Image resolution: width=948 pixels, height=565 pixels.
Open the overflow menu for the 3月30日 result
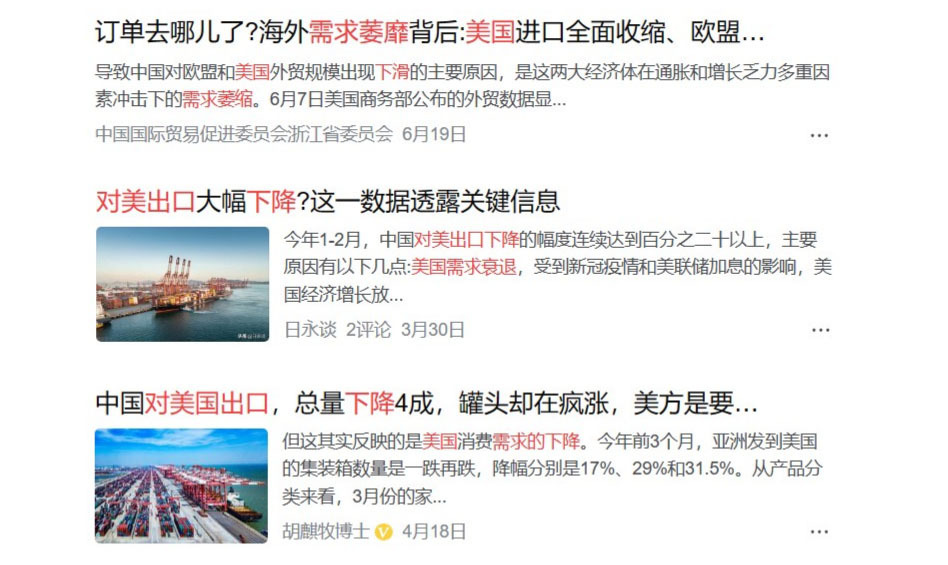pos(820,330)
